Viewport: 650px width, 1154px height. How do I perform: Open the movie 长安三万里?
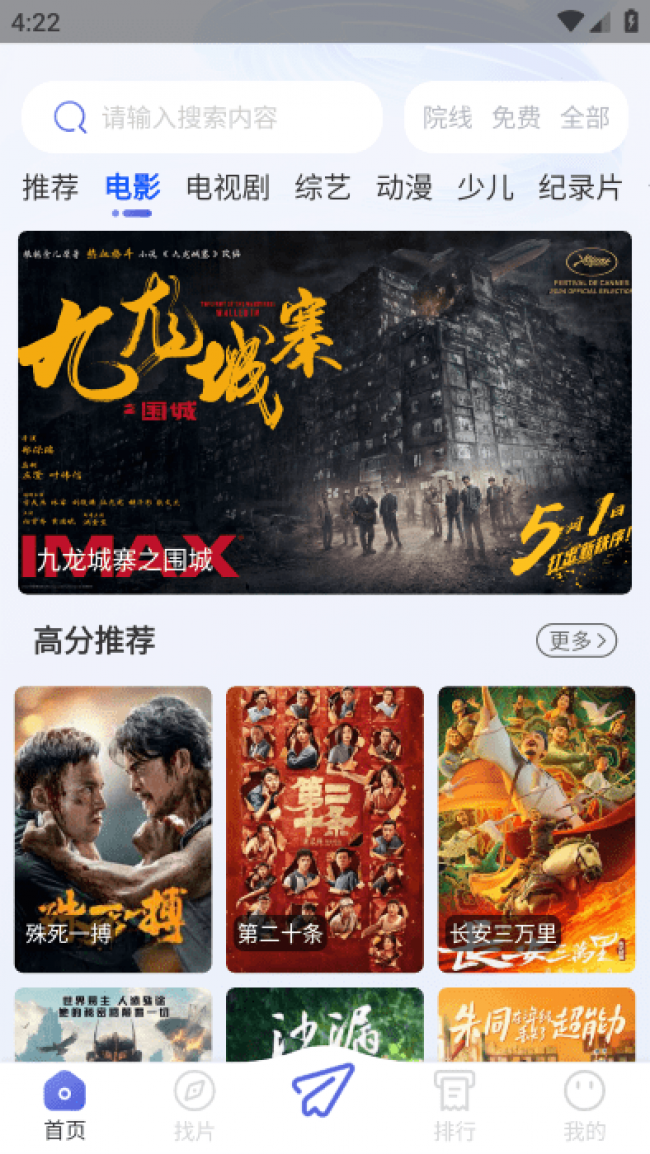tap(536, 829)
